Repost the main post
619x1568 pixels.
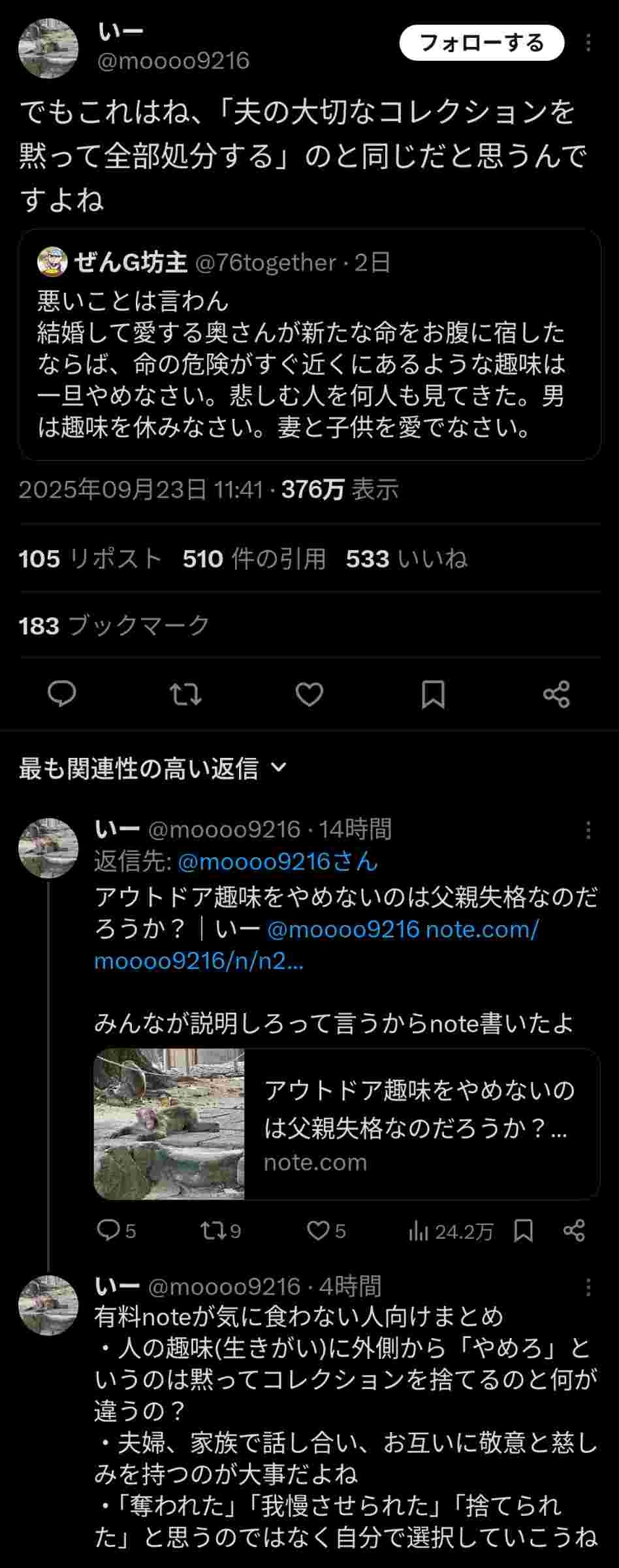click(x=185, y=694)
